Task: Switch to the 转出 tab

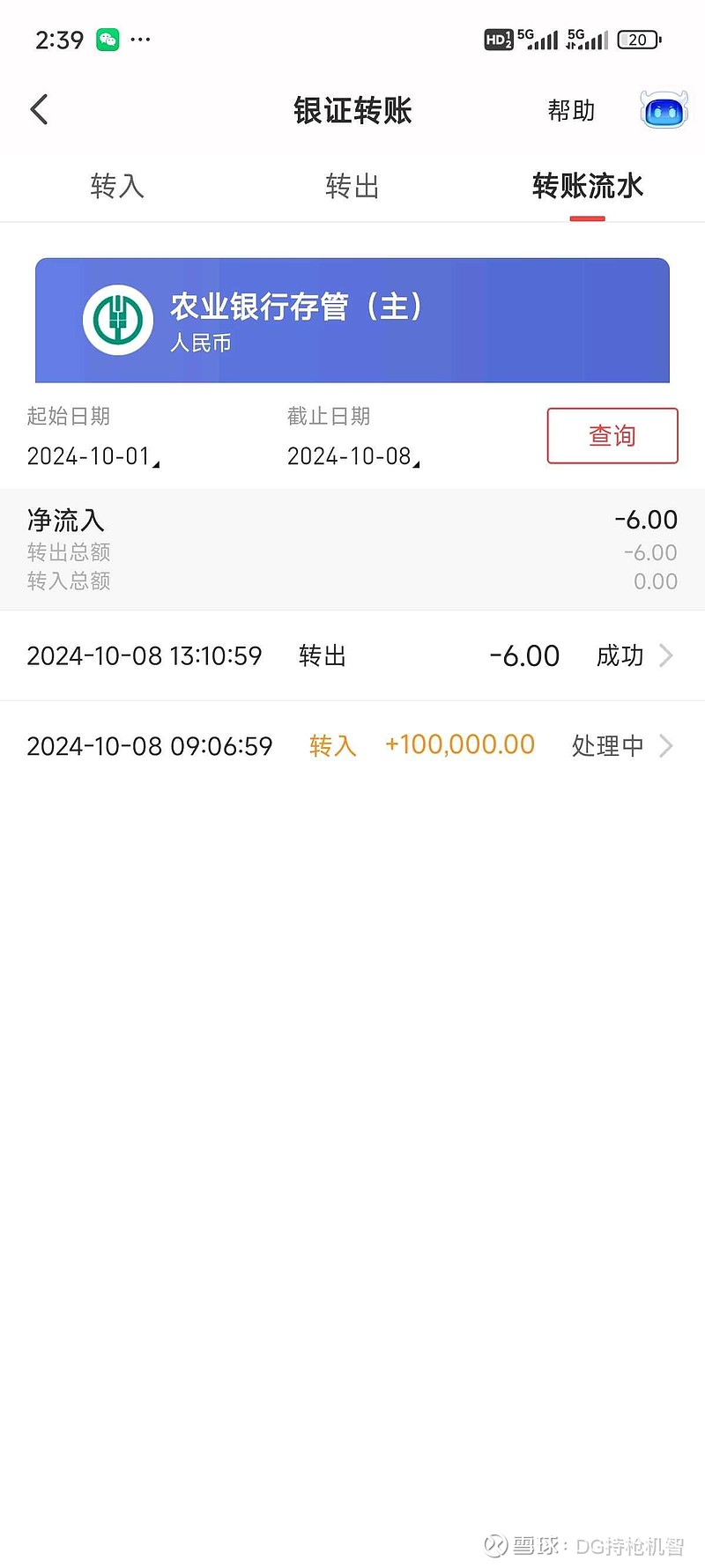Action: point(352,187)
